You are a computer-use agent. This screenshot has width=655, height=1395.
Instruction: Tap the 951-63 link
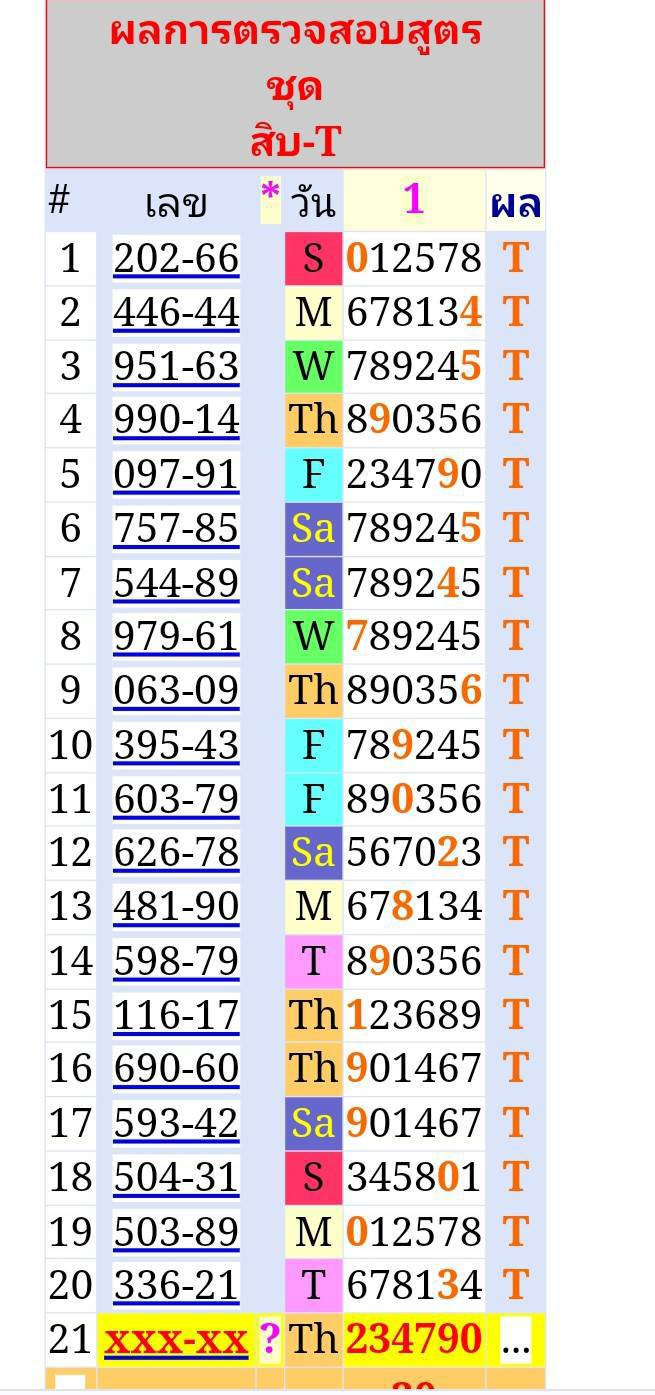pos(176,366)
